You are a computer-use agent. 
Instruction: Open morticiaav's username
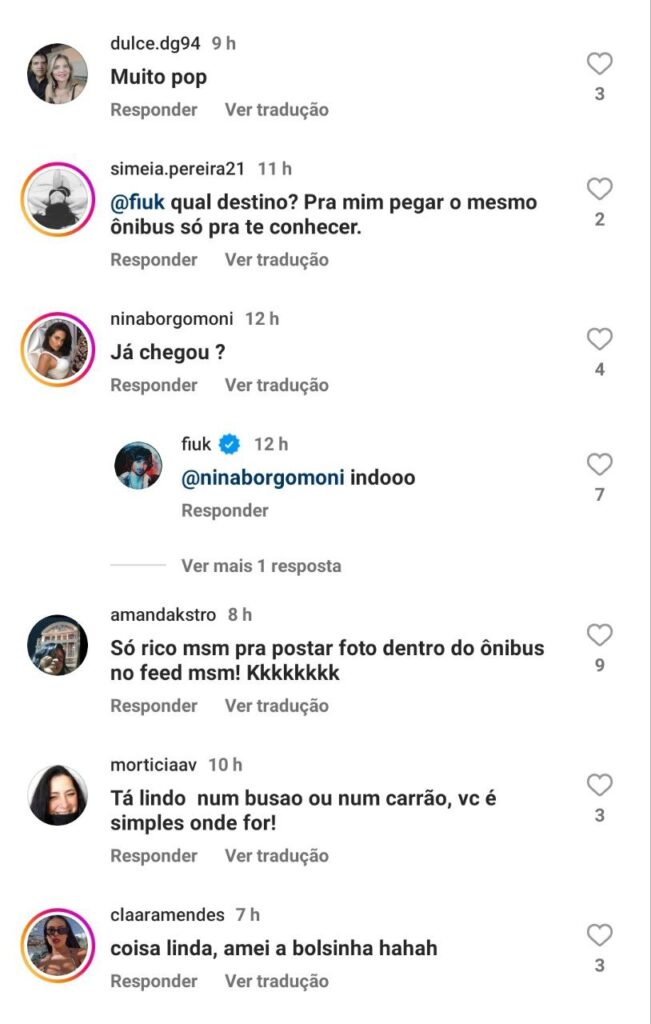point(154,764)
